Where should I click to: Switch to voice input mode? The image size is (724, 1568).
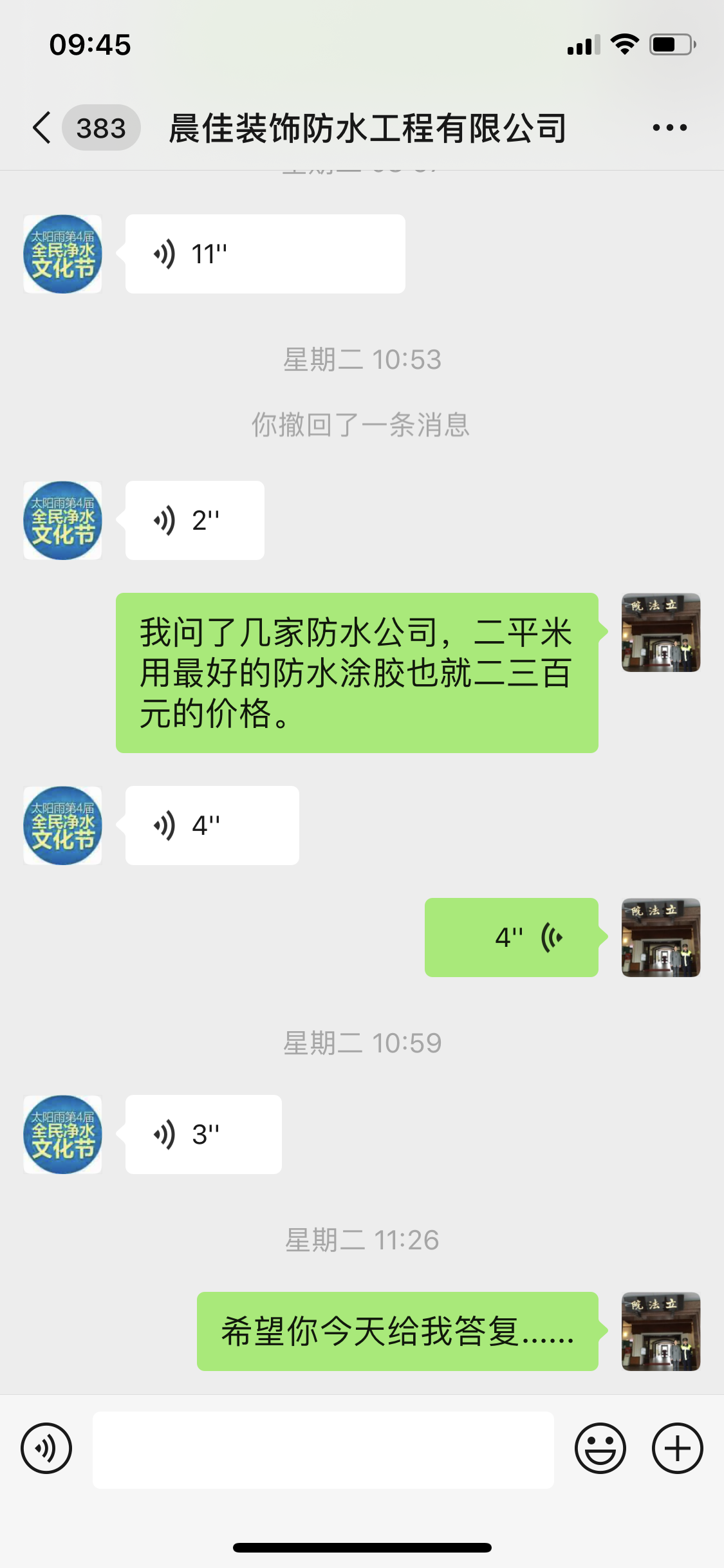pyautogui.click(x=46, y=1448)
